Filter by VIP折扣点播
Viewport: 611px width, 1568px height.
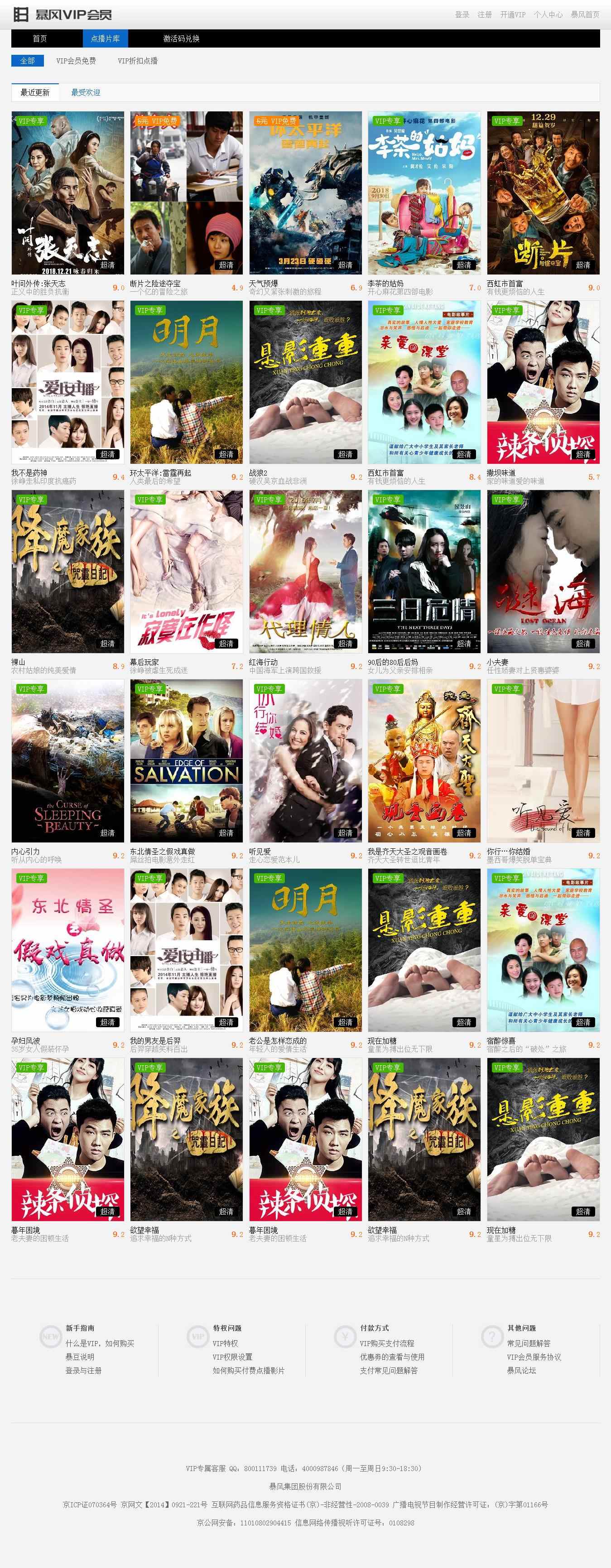(138, 61)
